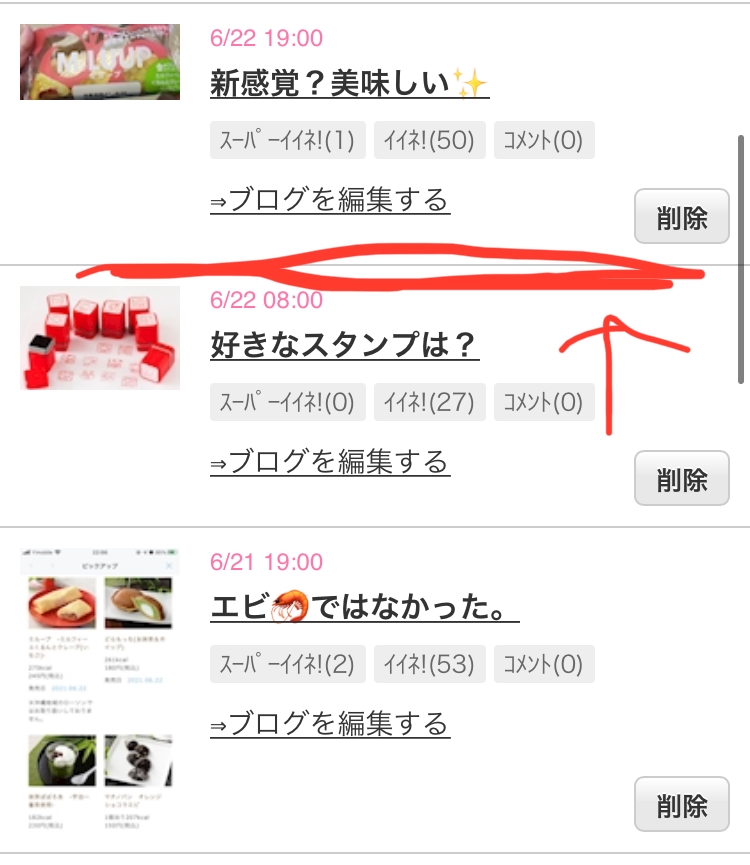Viewport: 750px width, 865px height.
Task: Open コメント(0) for エビではなかった post
Action: click(544, 664)
